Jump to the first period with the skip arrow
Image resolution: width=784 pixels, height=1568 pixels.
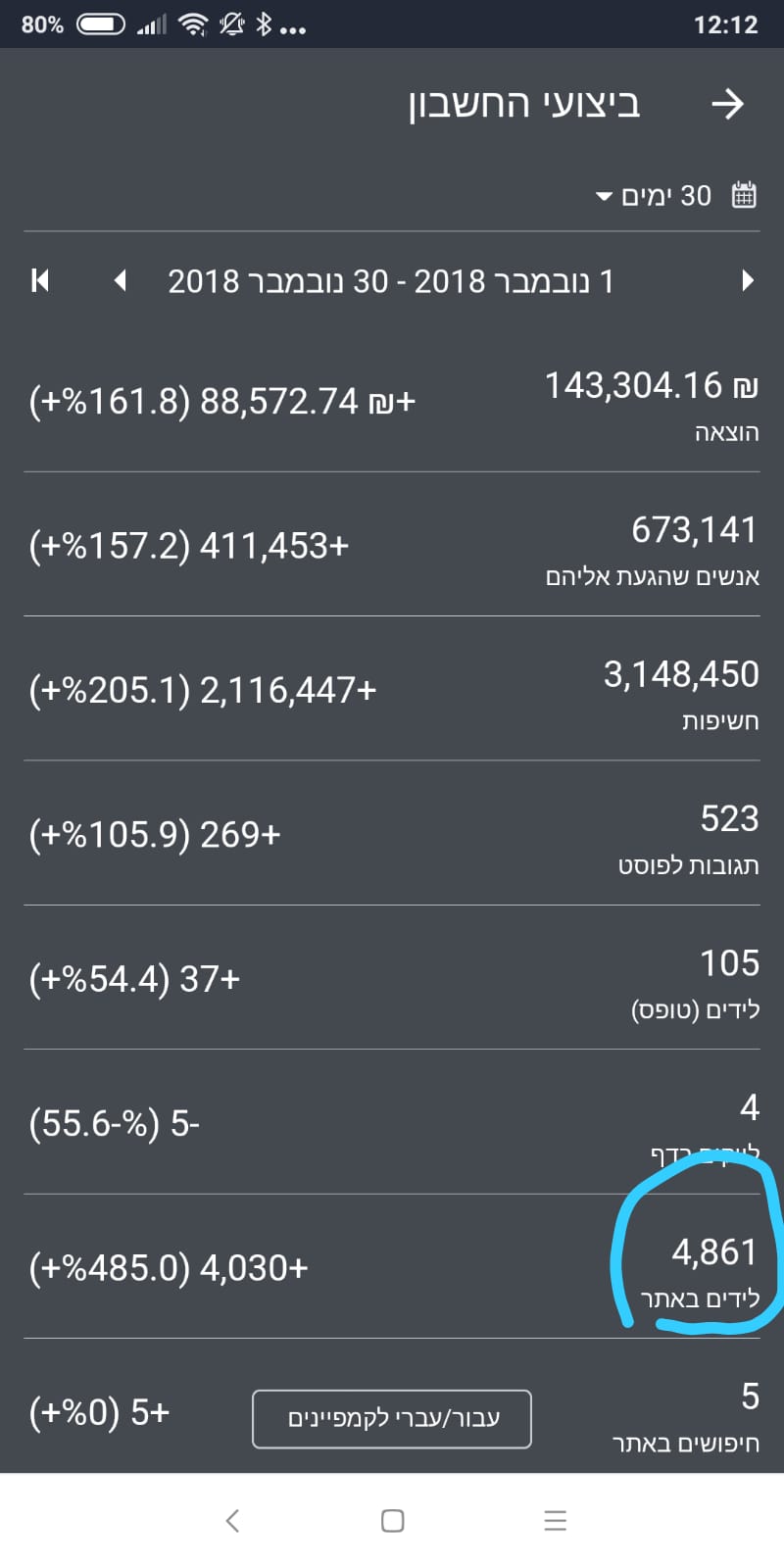coord(40,281)
